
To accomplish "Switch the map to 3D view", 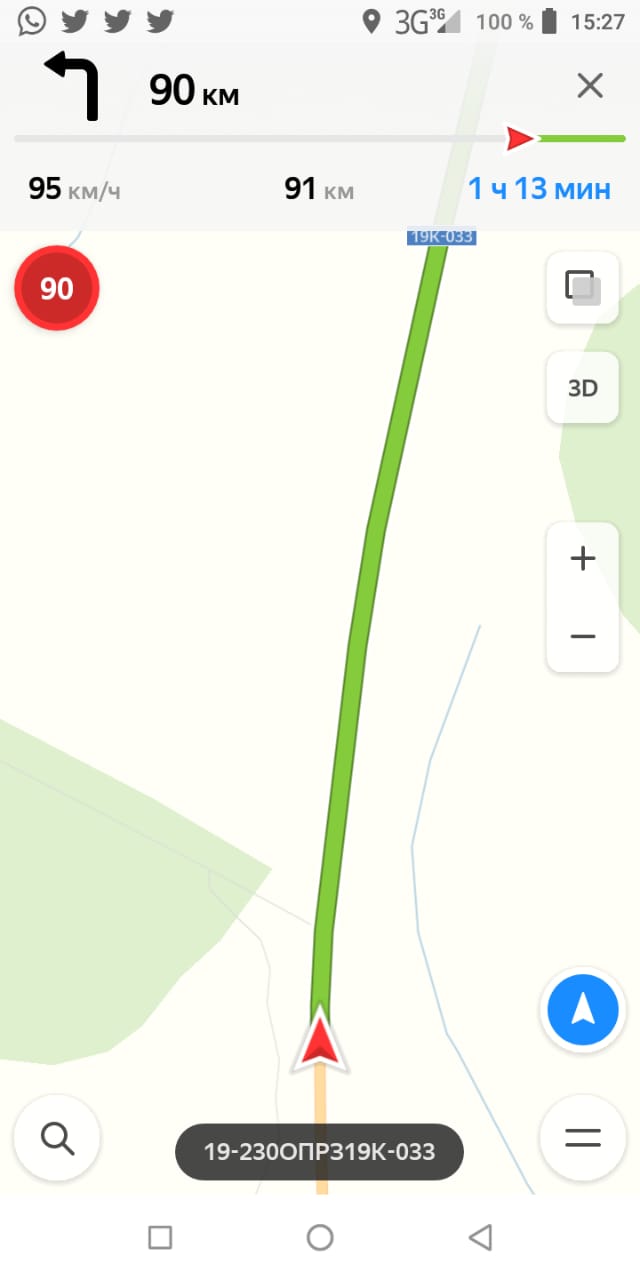I will (583, 388).
